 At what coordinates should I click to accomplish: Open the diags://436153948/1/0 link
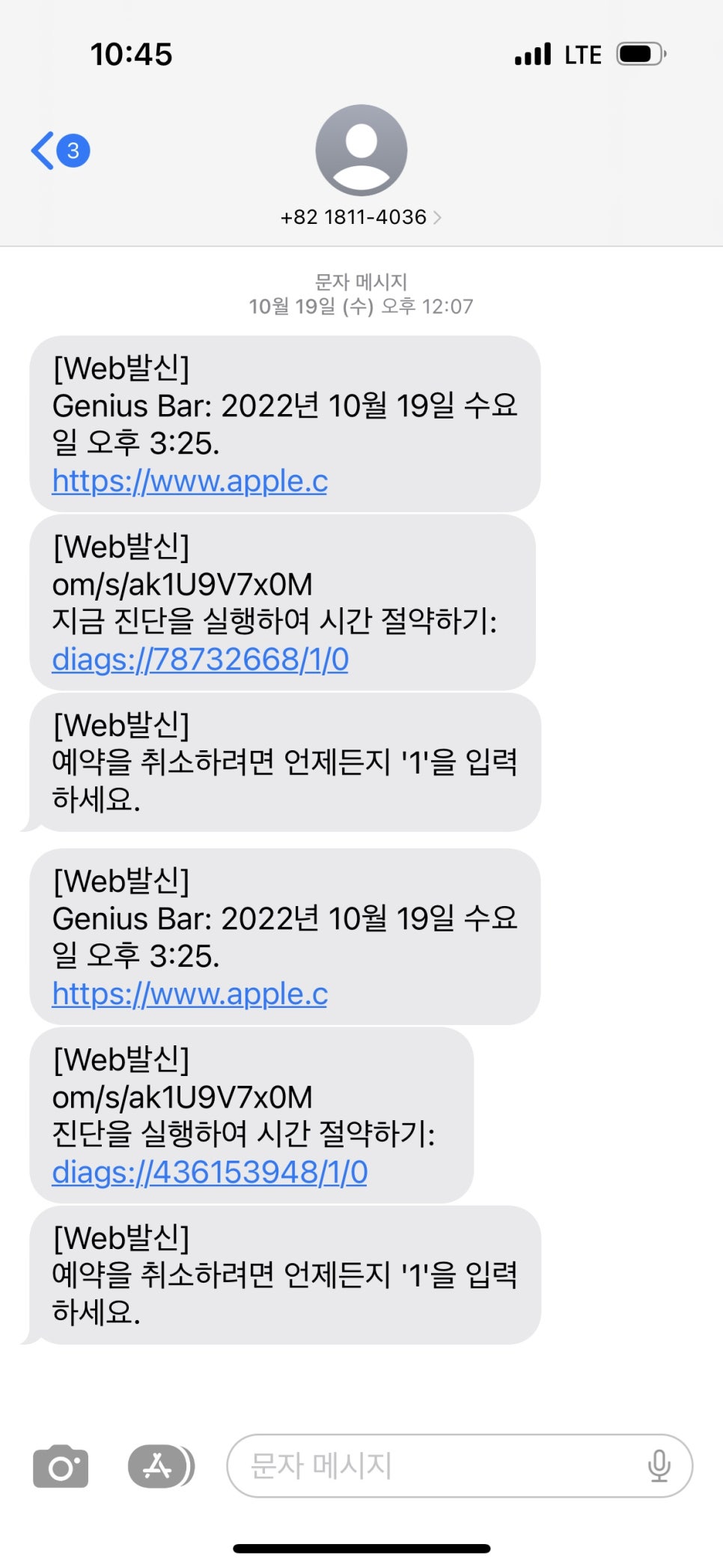pyautogui.click(x=210, y=1173)
